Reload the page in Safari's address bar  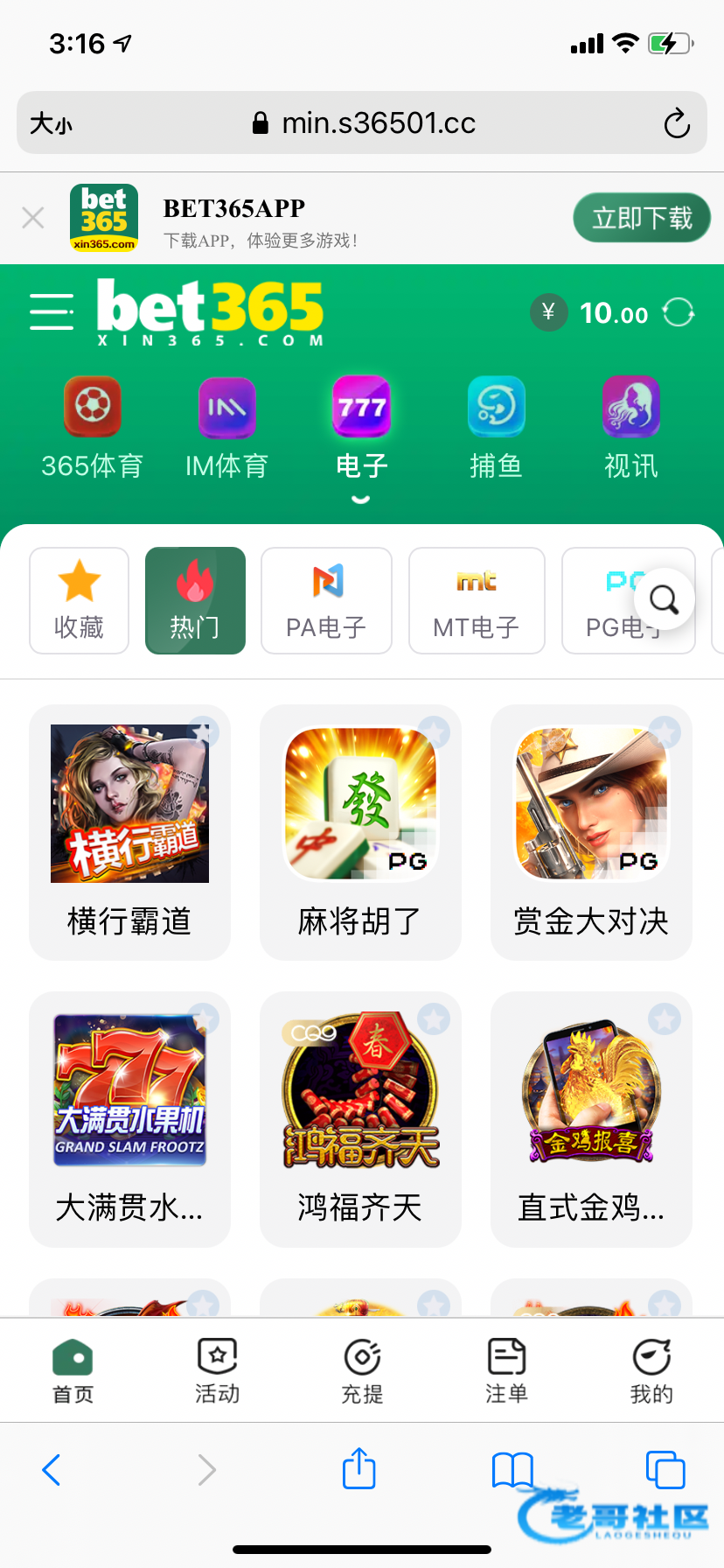click(x=677, y=123)
